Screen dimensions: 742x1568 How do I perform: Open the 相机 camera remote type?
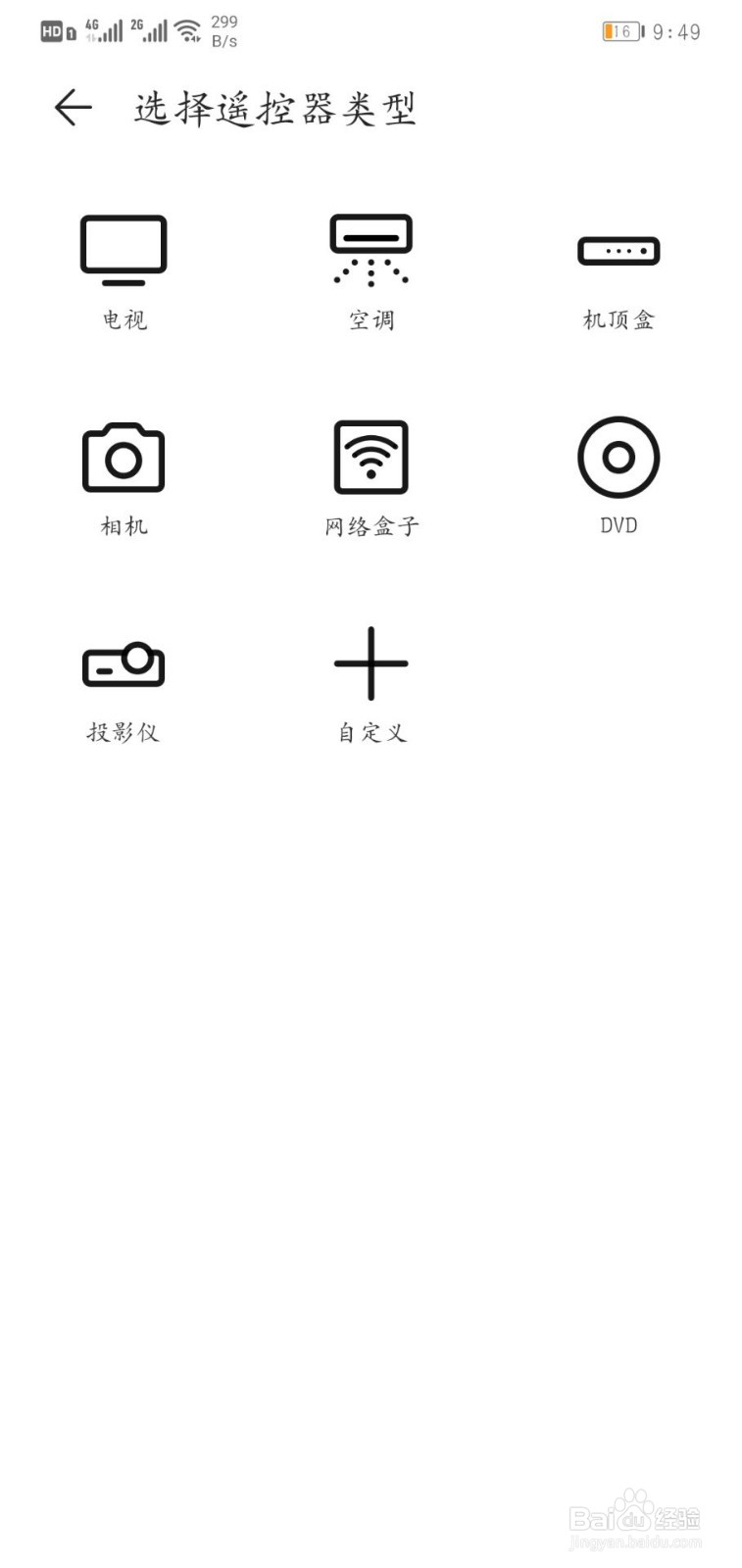coord(123,457)
